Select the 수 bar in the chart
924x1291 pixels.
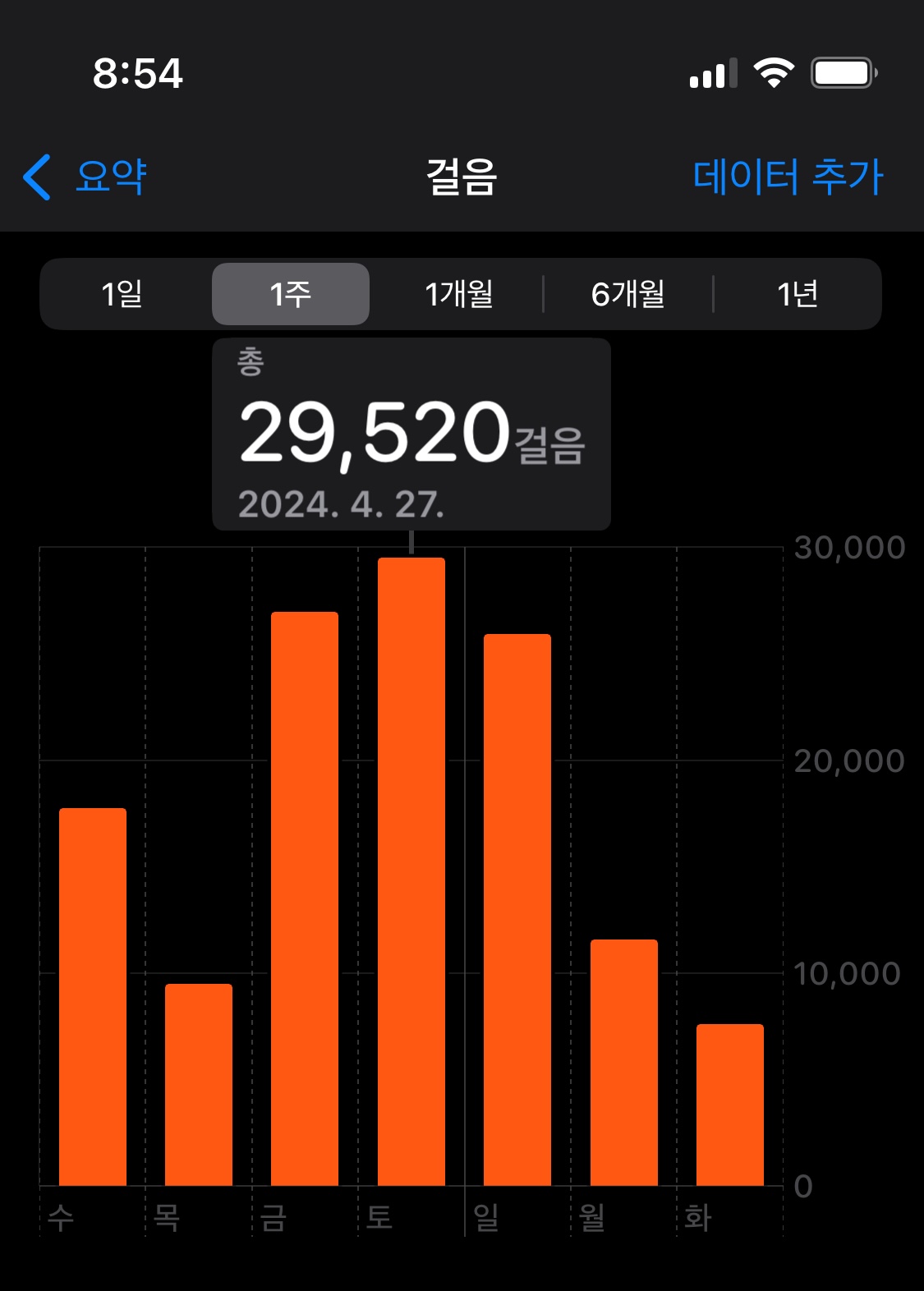(93, 996)
